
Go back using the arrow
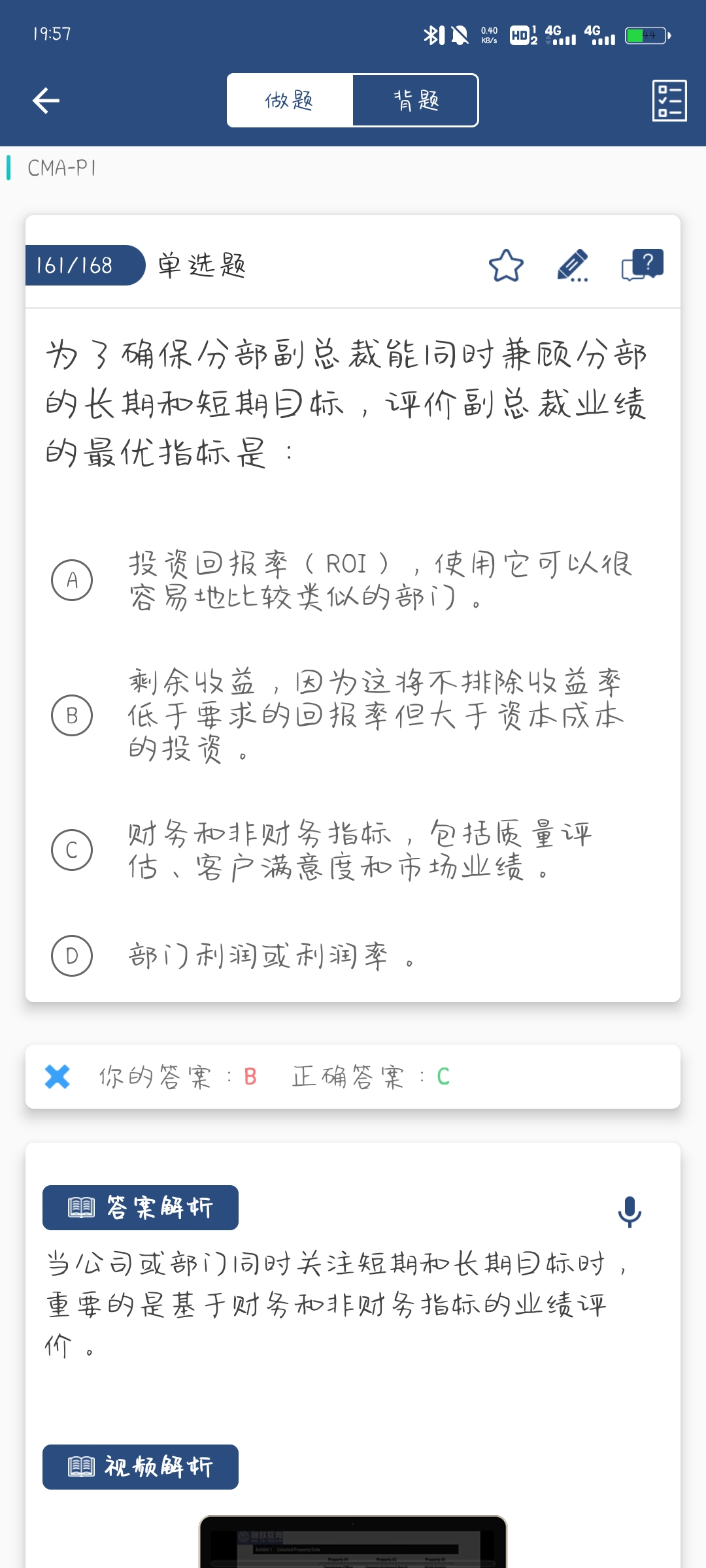[x=46, y=101]
